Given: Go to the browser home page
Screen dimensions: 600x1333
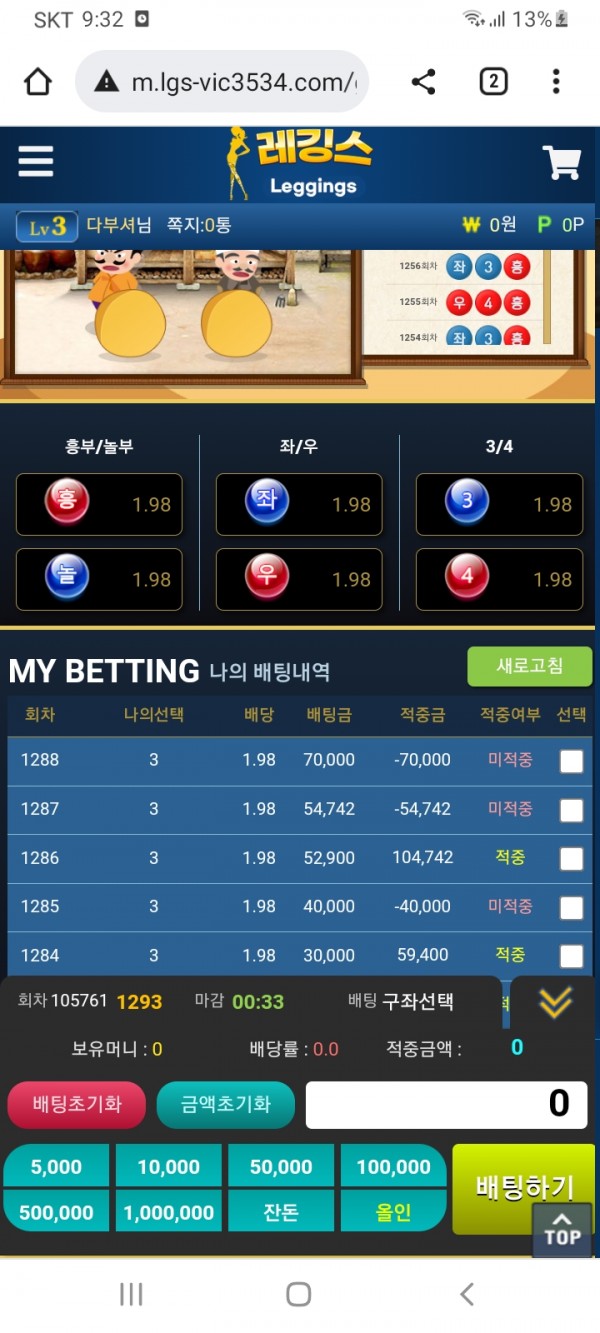Looking at the screenshot, I should pyautogui.click(x=38, y=82).
